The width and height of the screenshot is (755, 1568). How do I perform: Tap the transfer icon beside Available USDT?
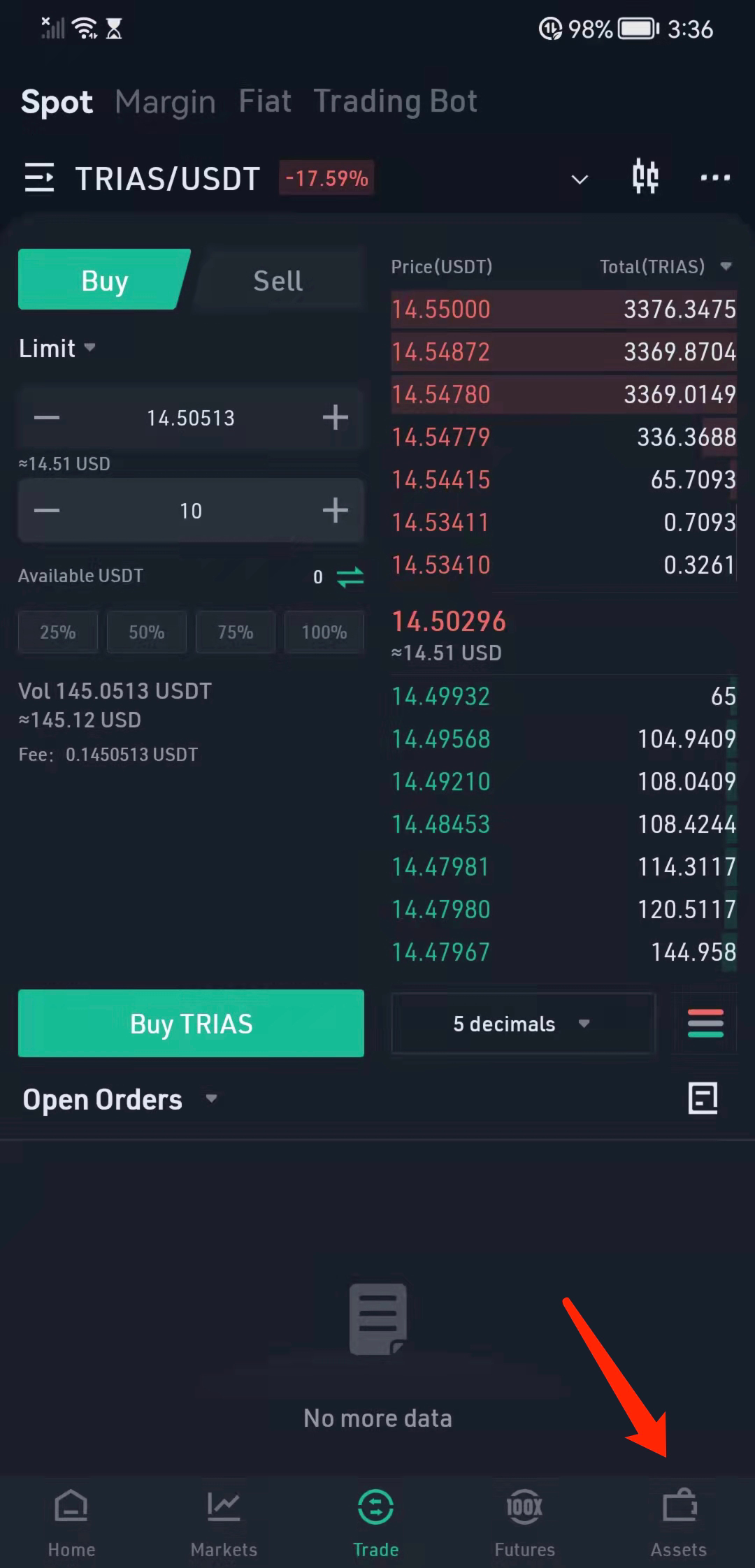coord(350,577)
